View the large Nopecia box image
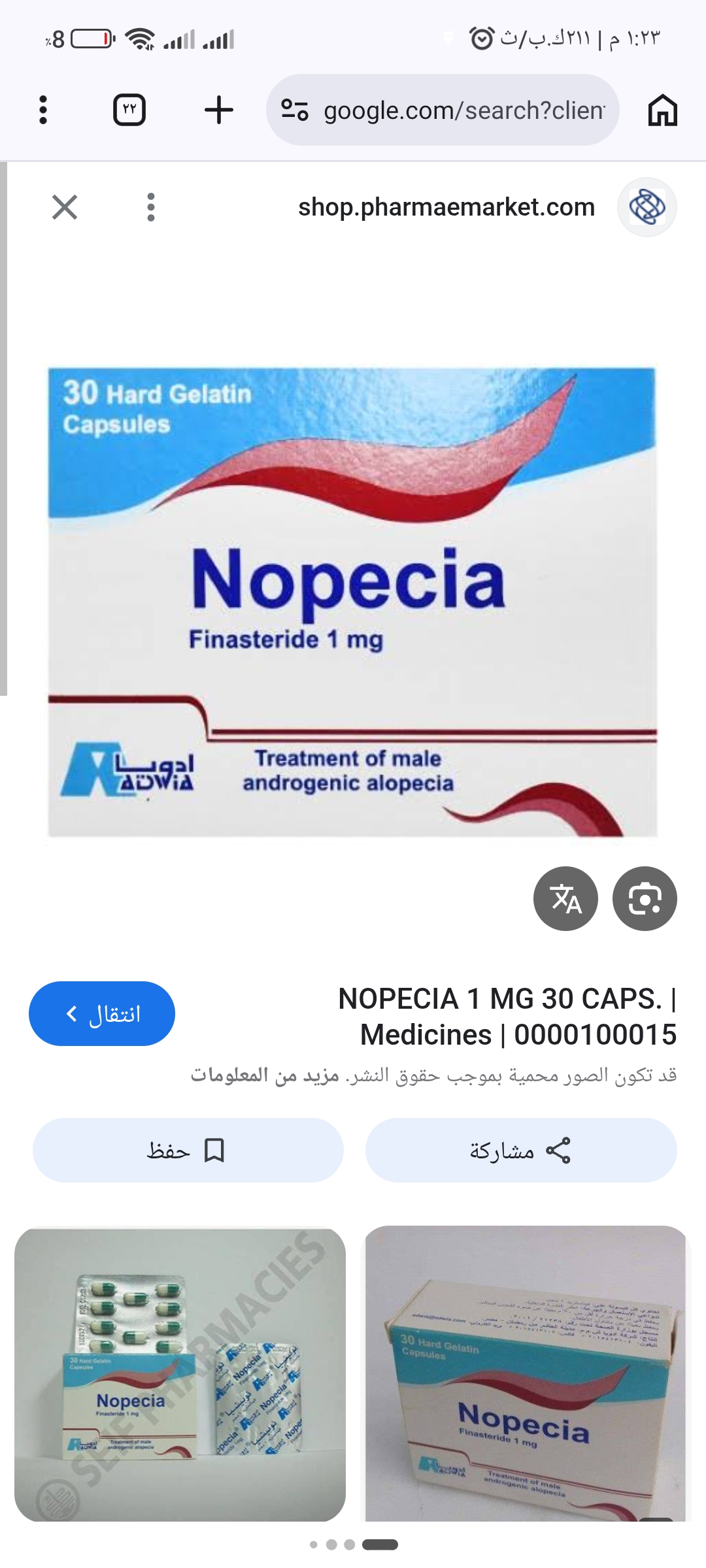The width and height of the screenshot is (706, 1568). coord(352,601)
